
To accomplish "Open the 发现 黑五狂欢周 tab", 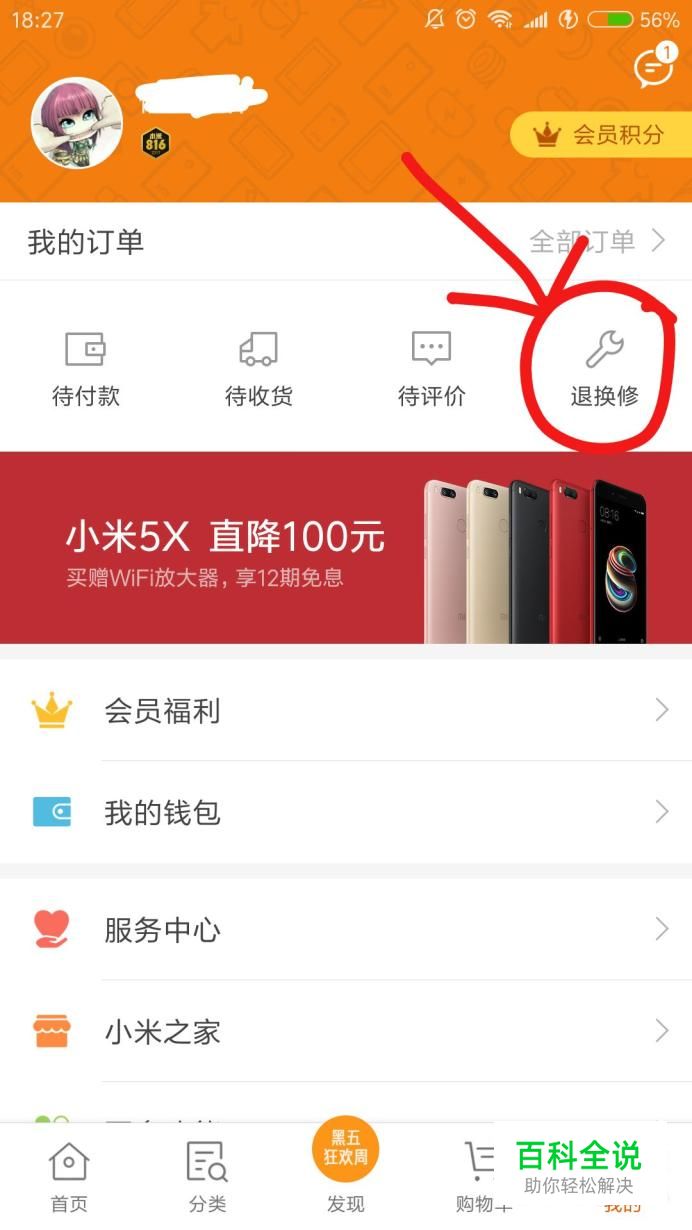I will [x=345, y=1168].
